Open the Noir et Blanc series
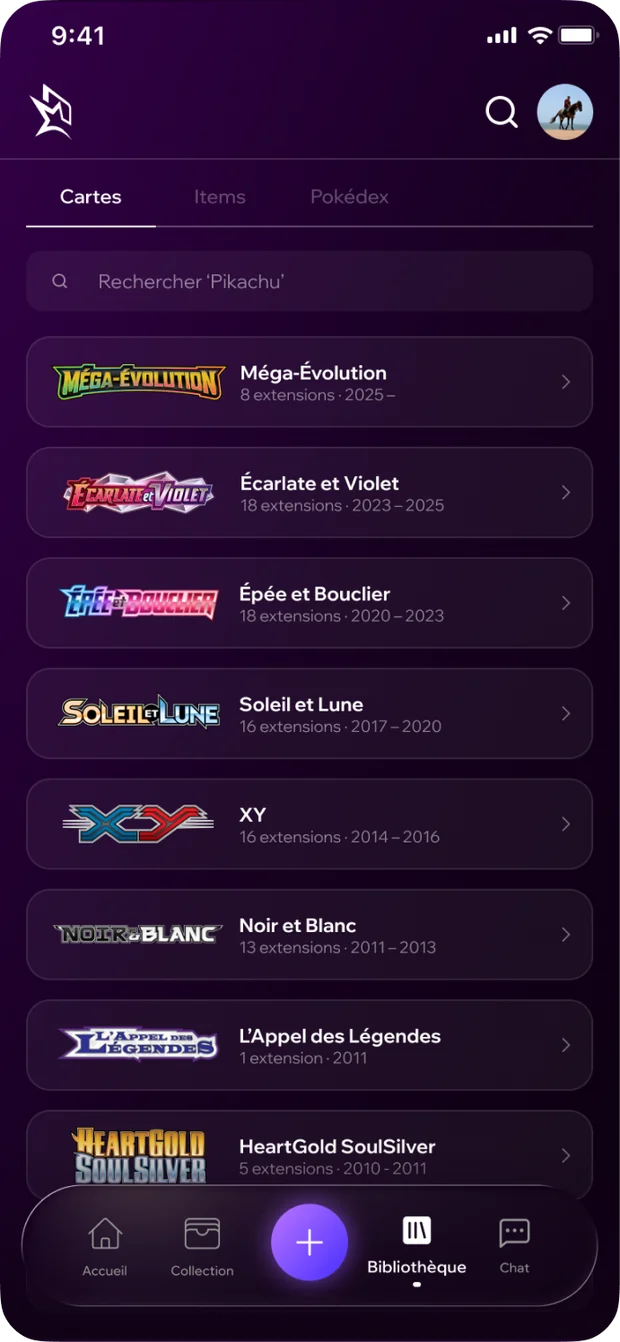This screenshot has height=1342, width=620. pyautogui.click(x=310, y=935)
